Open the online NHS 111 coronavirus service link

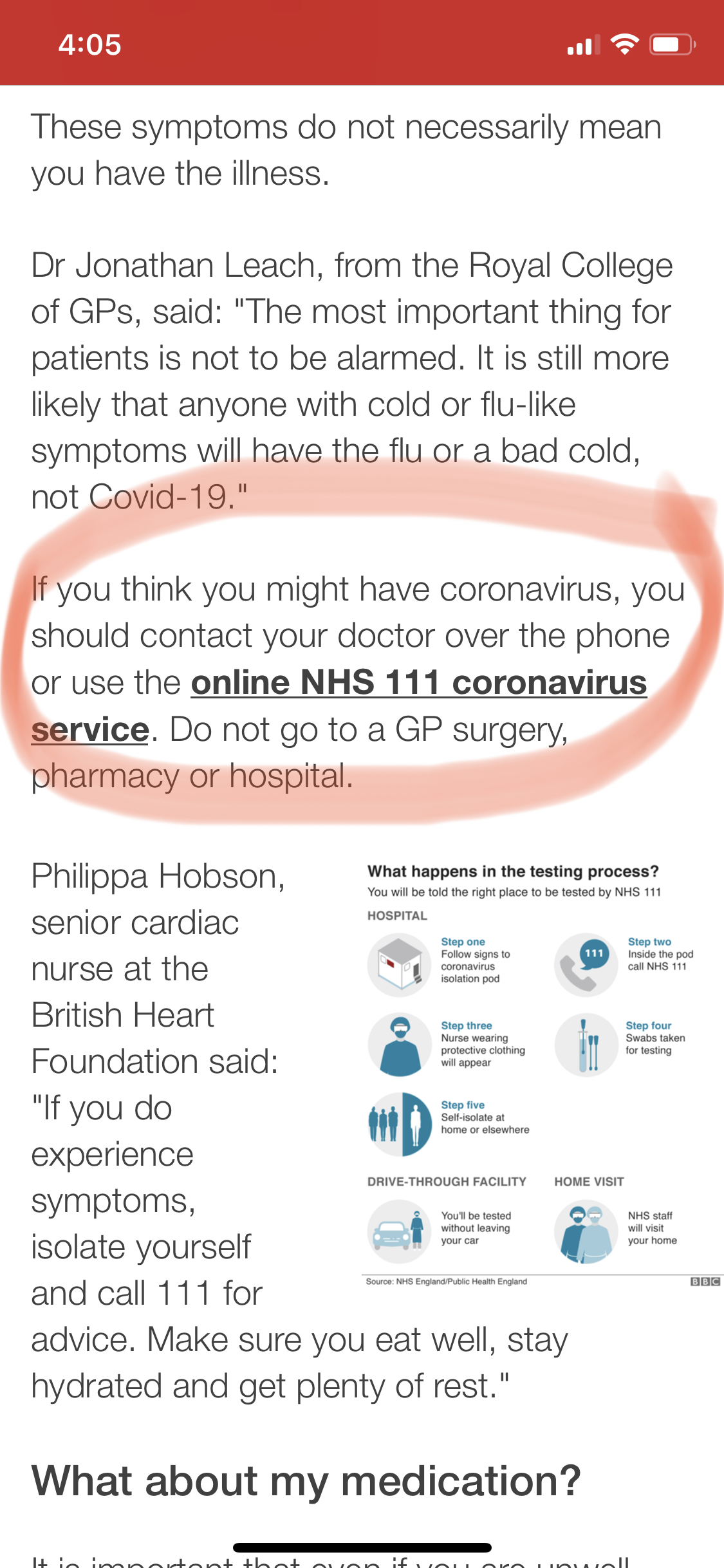pos(418,683)
